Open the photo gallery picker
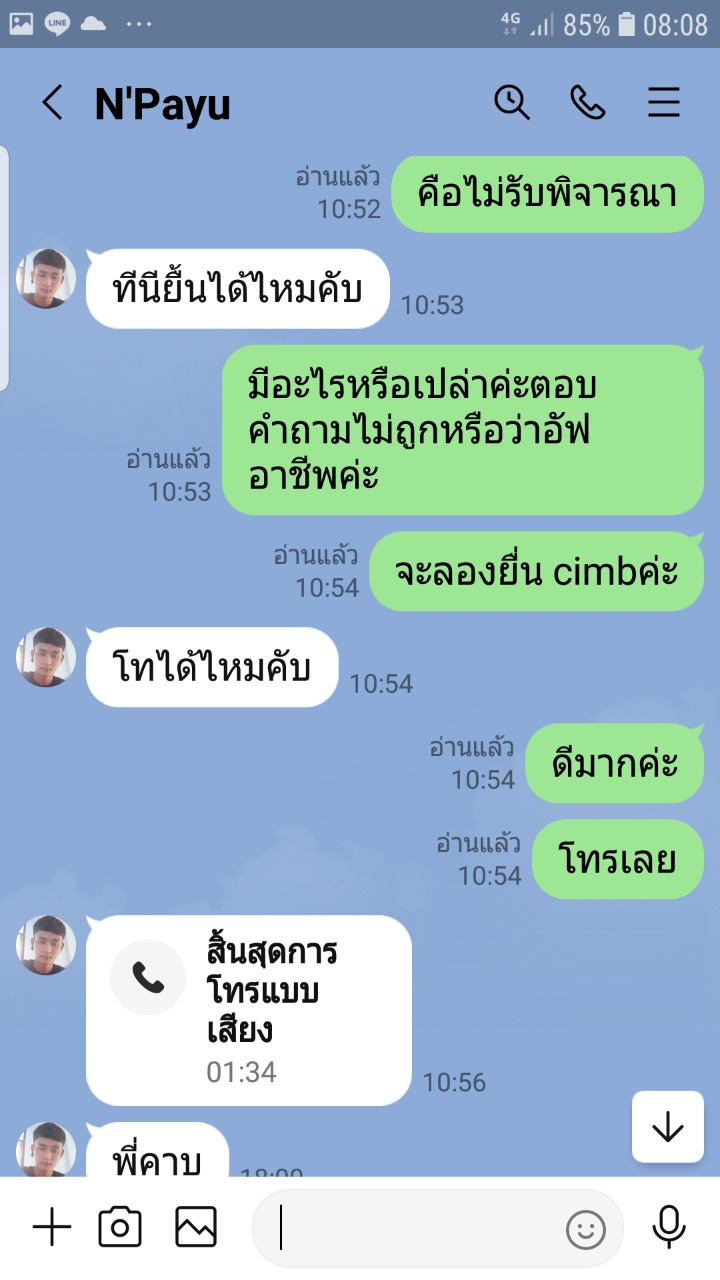 [x=196, y=1227]
